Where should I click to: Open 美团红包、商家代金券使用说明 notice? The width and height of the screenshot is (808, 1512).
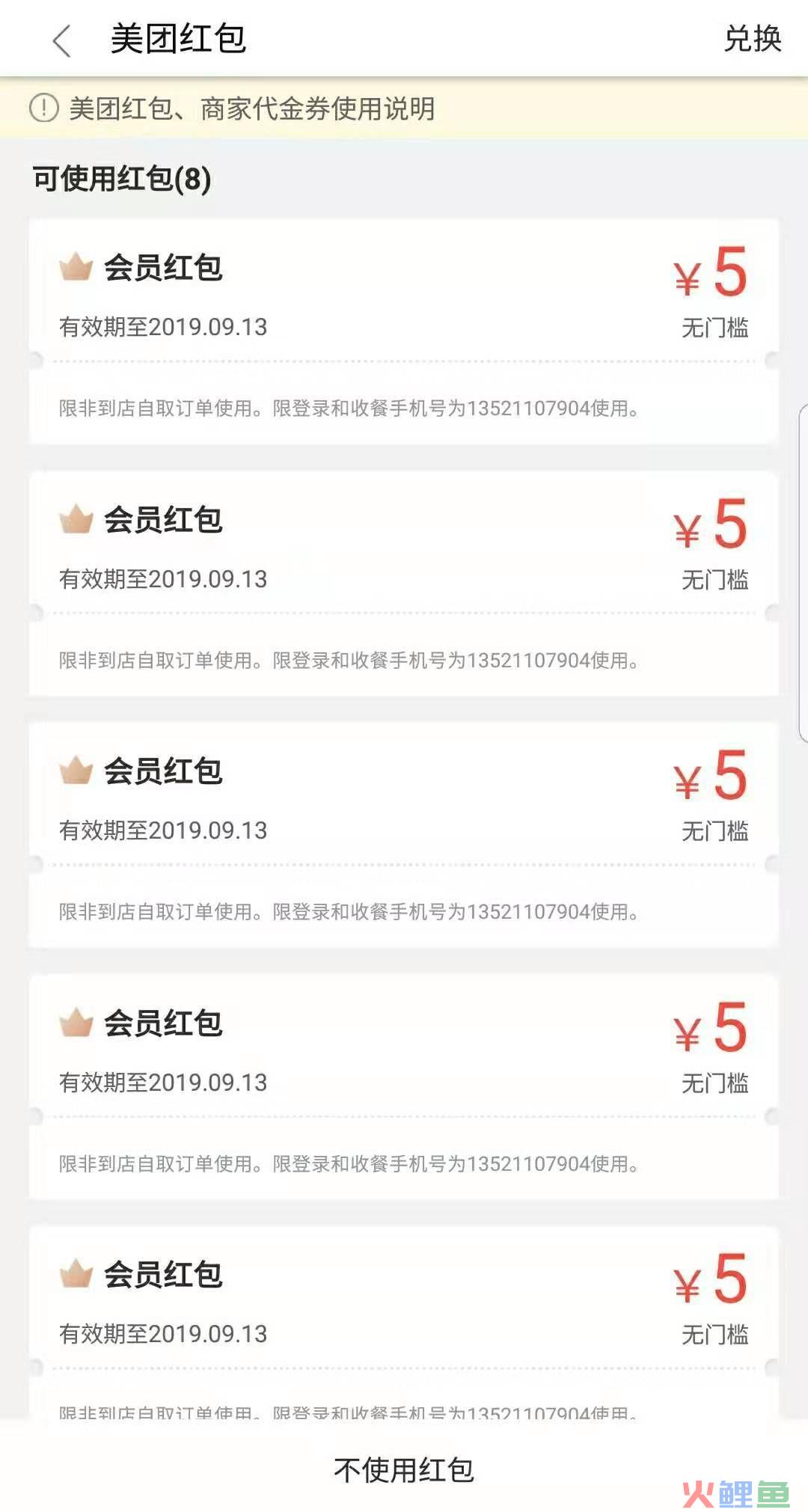tap(404, 108)
